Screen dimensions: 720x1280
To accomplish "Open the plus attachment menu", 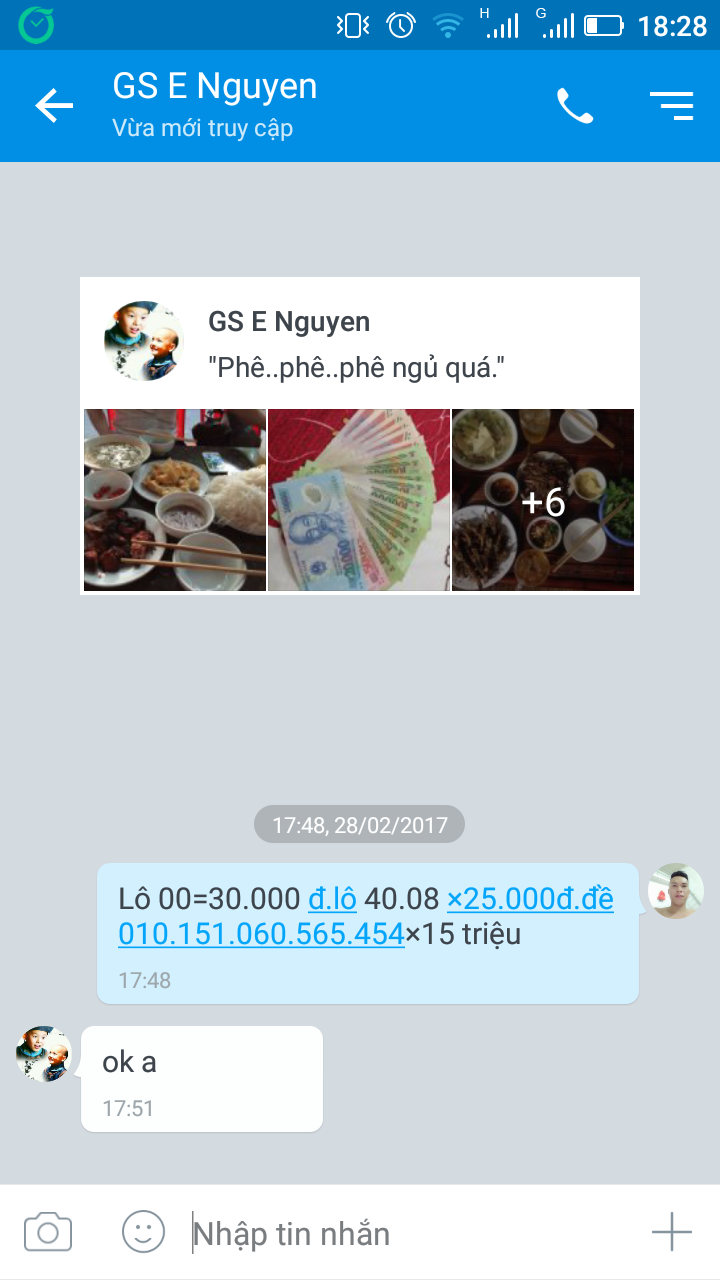I will click(671, 1232).
